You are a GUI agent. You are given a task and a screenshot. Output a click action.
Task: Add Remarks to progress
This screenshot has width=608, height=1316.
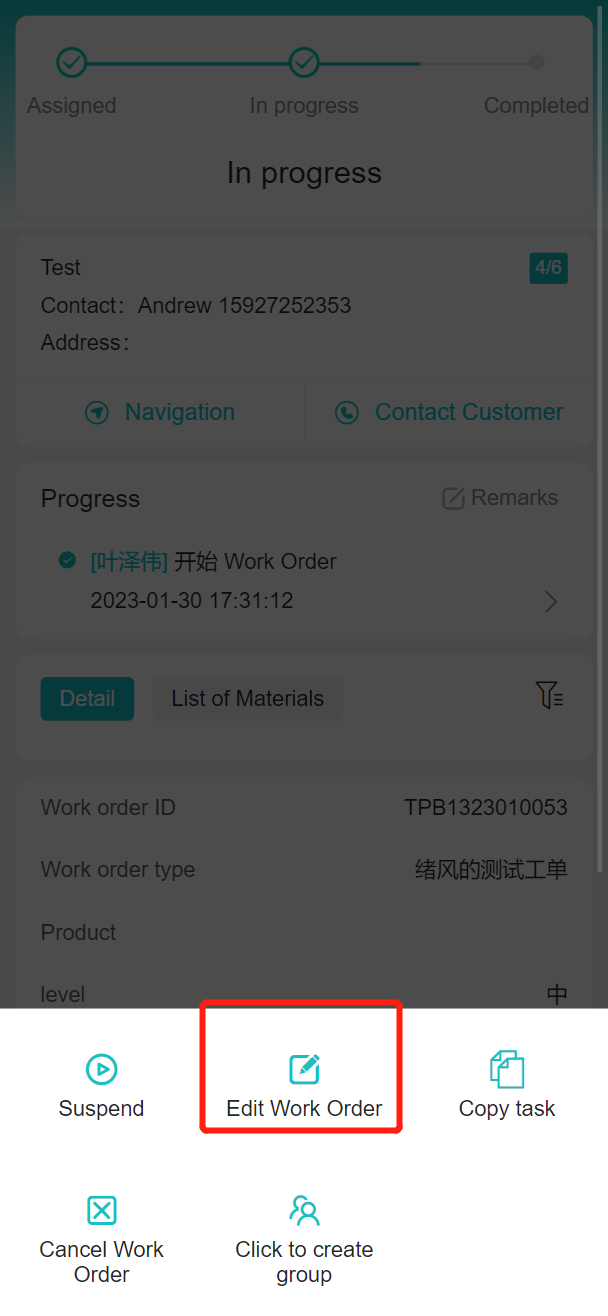pos(500,498)
